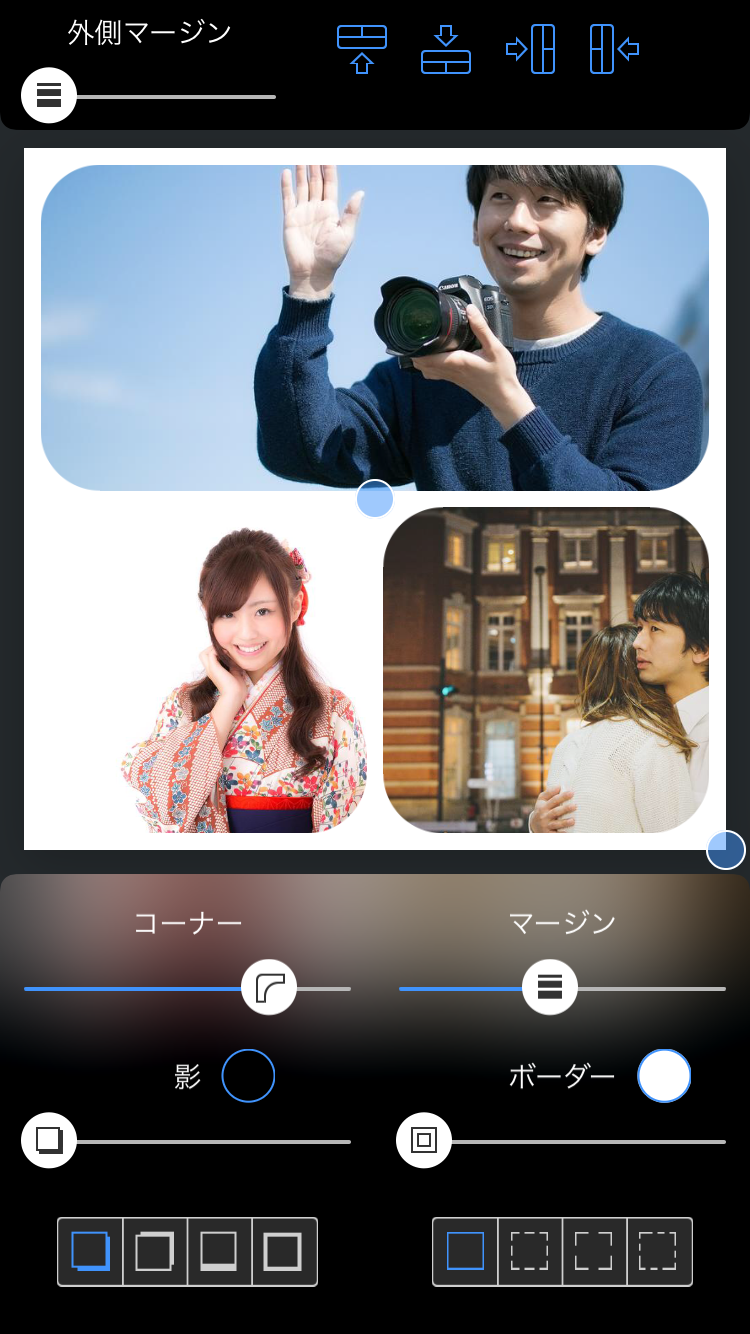Tap the right edge margin icon
The width and height of the screenshot is (750, 1334).
pyautogui.click(x=614, y=49)
